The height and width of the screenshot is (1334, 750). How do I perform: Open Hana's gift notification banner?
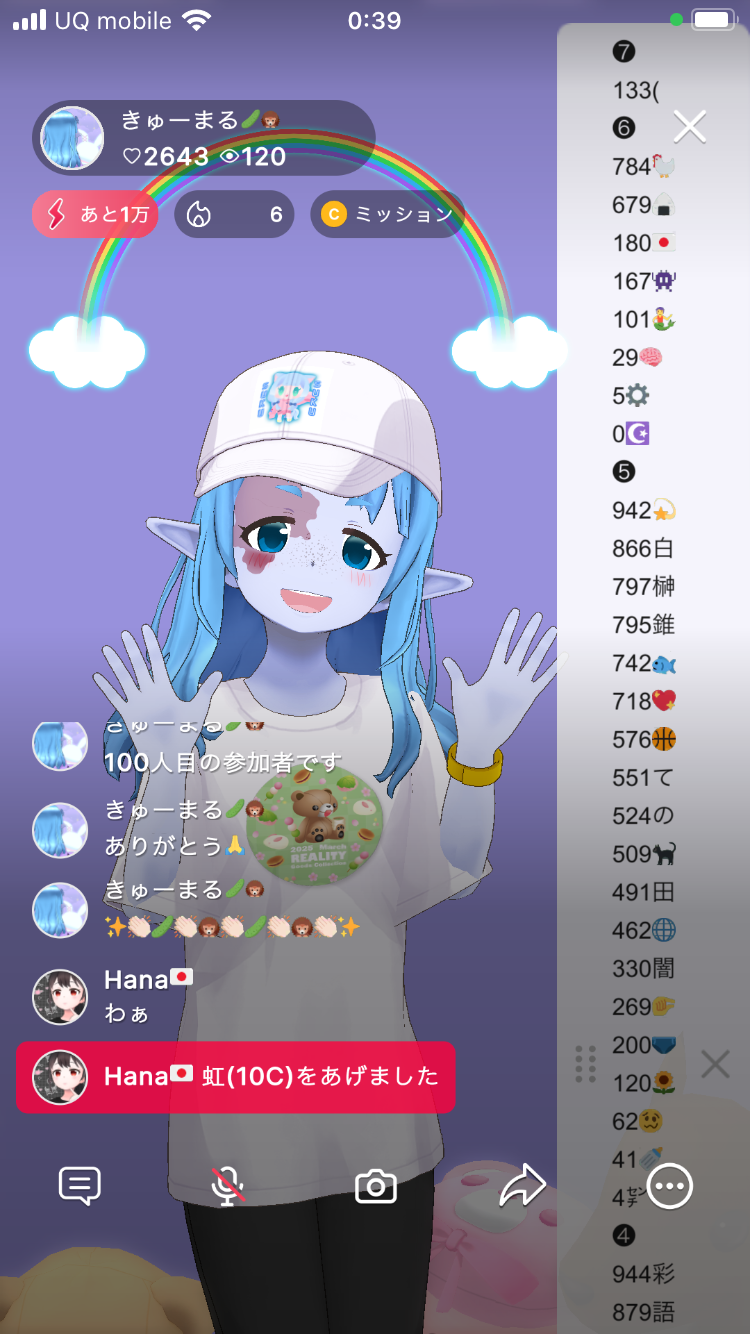[x=236, y=1077]
